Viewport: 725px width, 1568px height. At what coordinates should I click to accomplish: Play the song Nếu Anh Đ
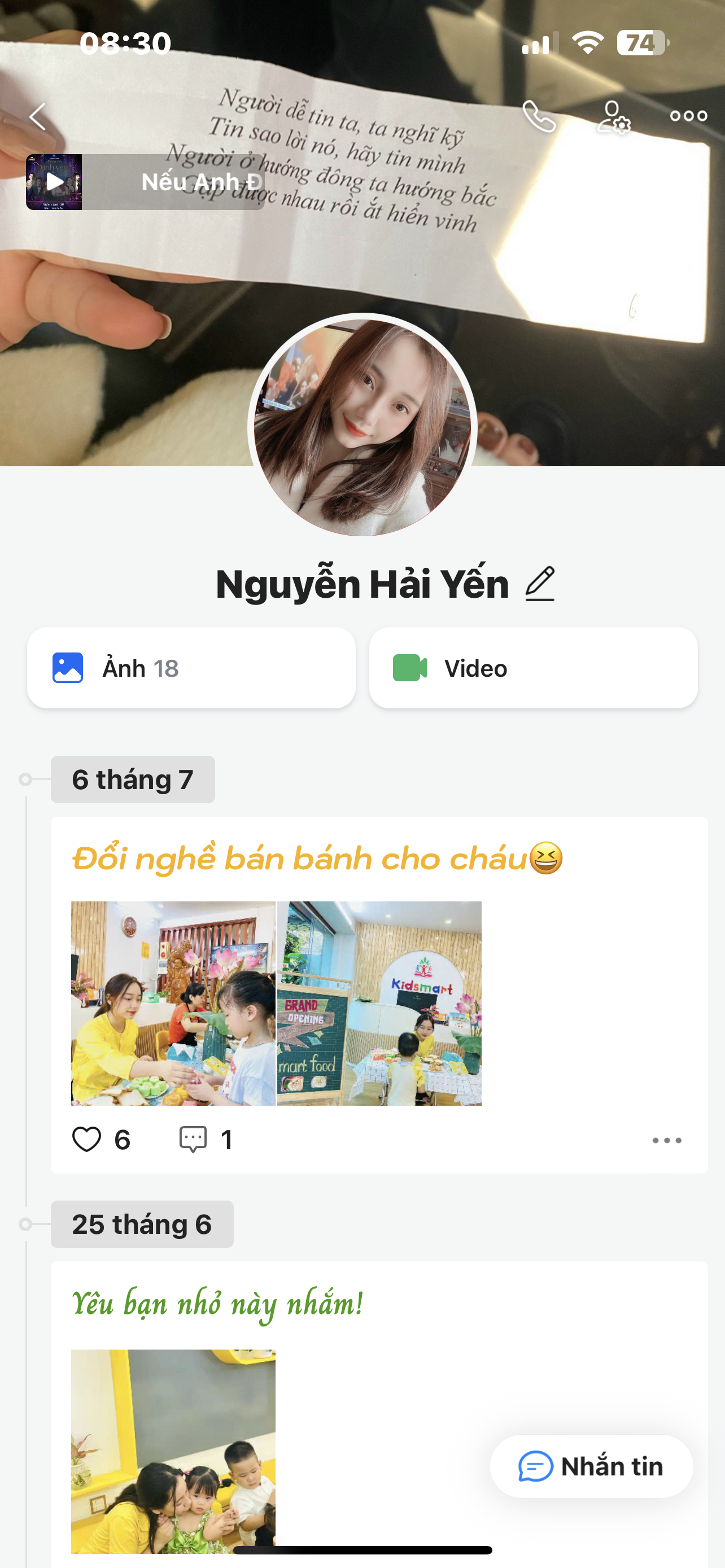point(54,182)
